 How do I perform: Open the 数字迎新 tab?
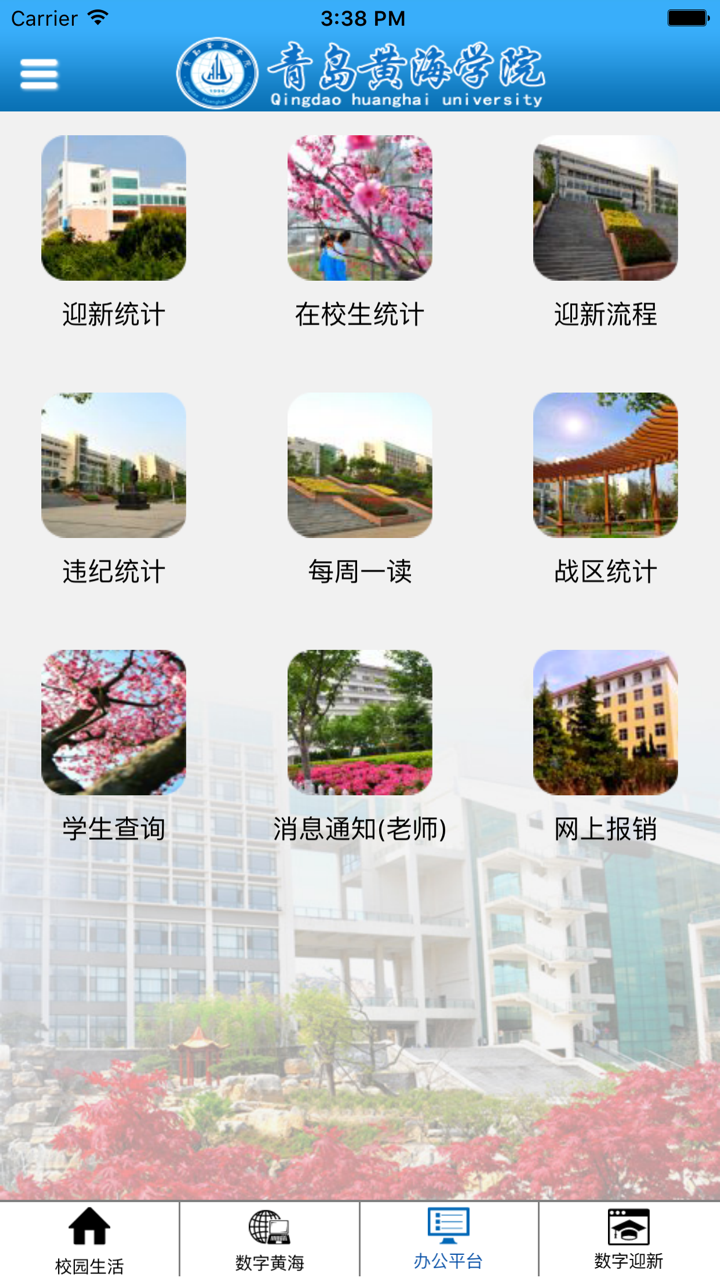click(x=630, y=1238)
